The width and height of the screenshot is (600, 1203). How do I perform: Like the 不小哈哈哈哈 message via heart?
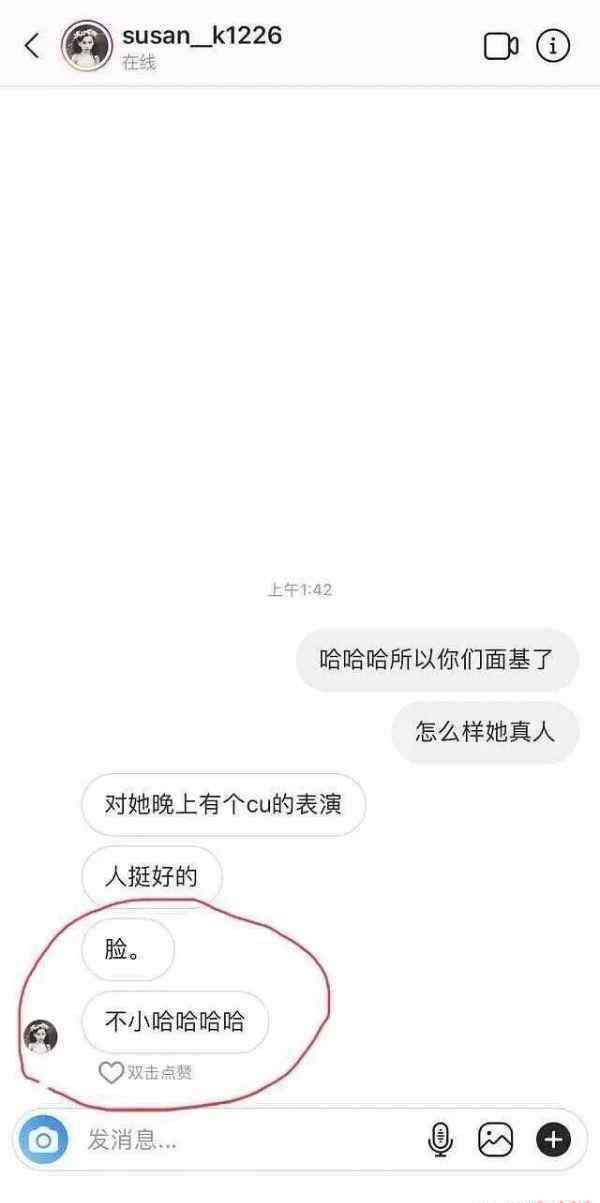click(111, 1072)
